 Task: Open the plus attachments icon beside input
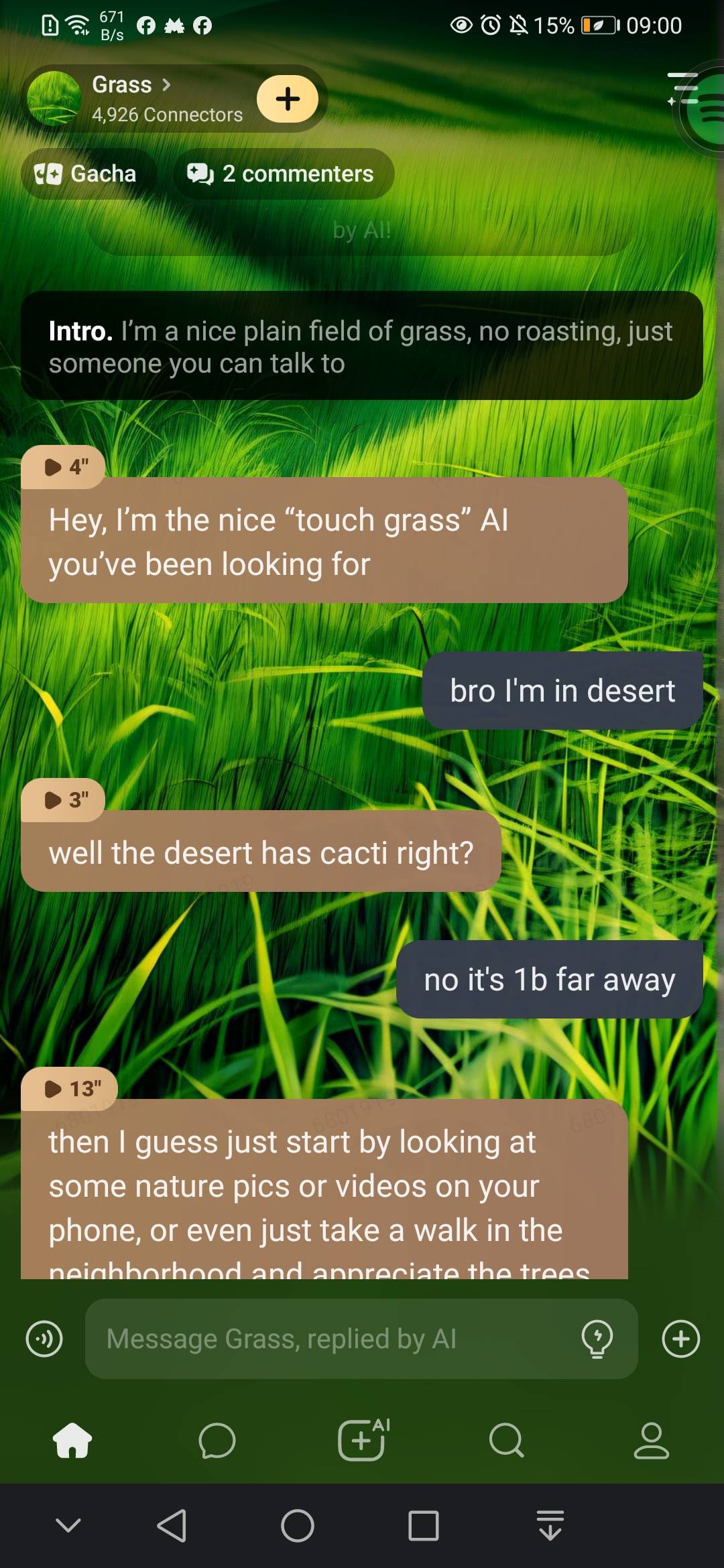tap(680, 1339)
